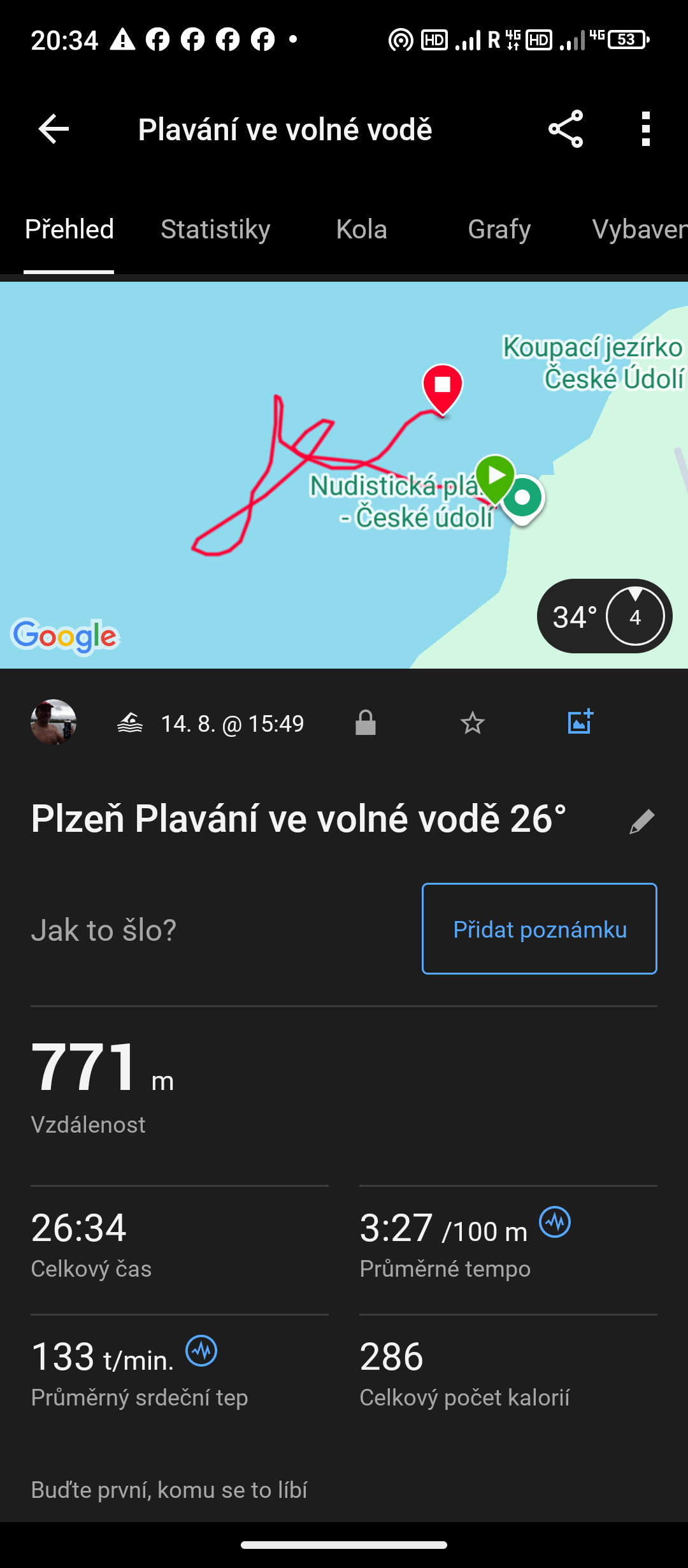Image resolution: width=688 pixels, height=1568 pixels.
Task: Add a photo to the activity
Action: (580, 722)
